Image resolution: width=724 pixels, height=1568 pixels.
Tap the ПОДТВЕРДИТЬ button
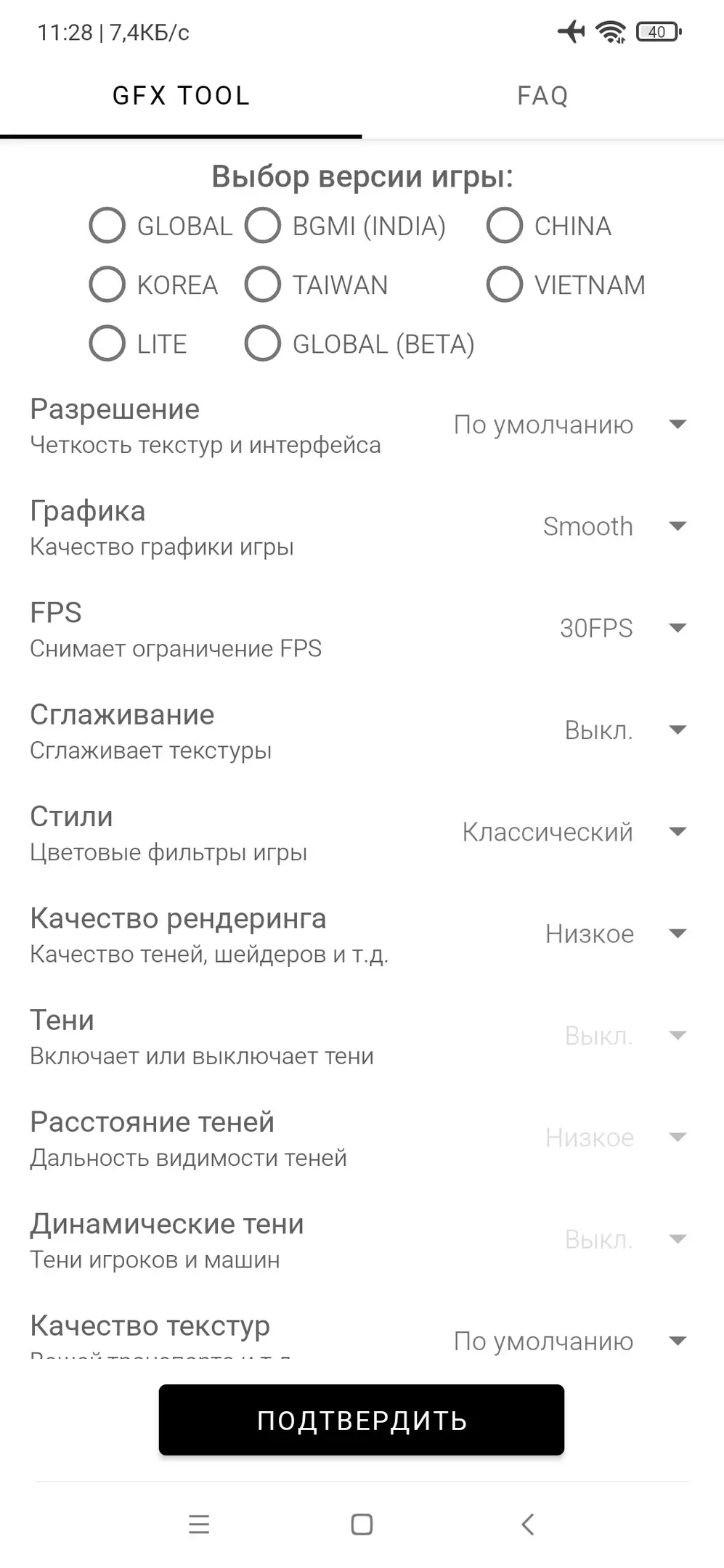coord(362,1420)
